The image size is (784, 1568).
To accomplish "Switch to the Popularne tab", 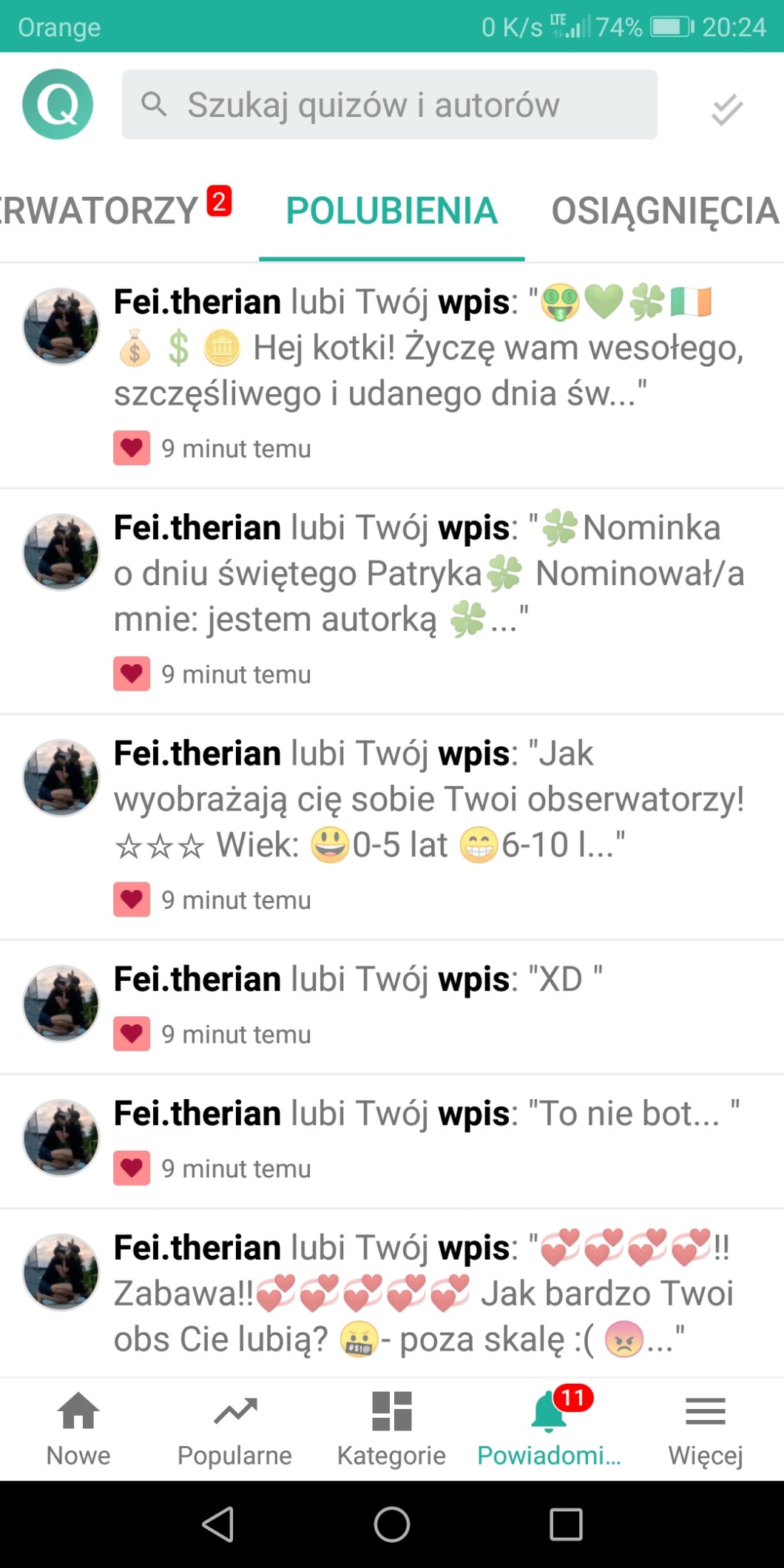I will tap(234, 1428).
